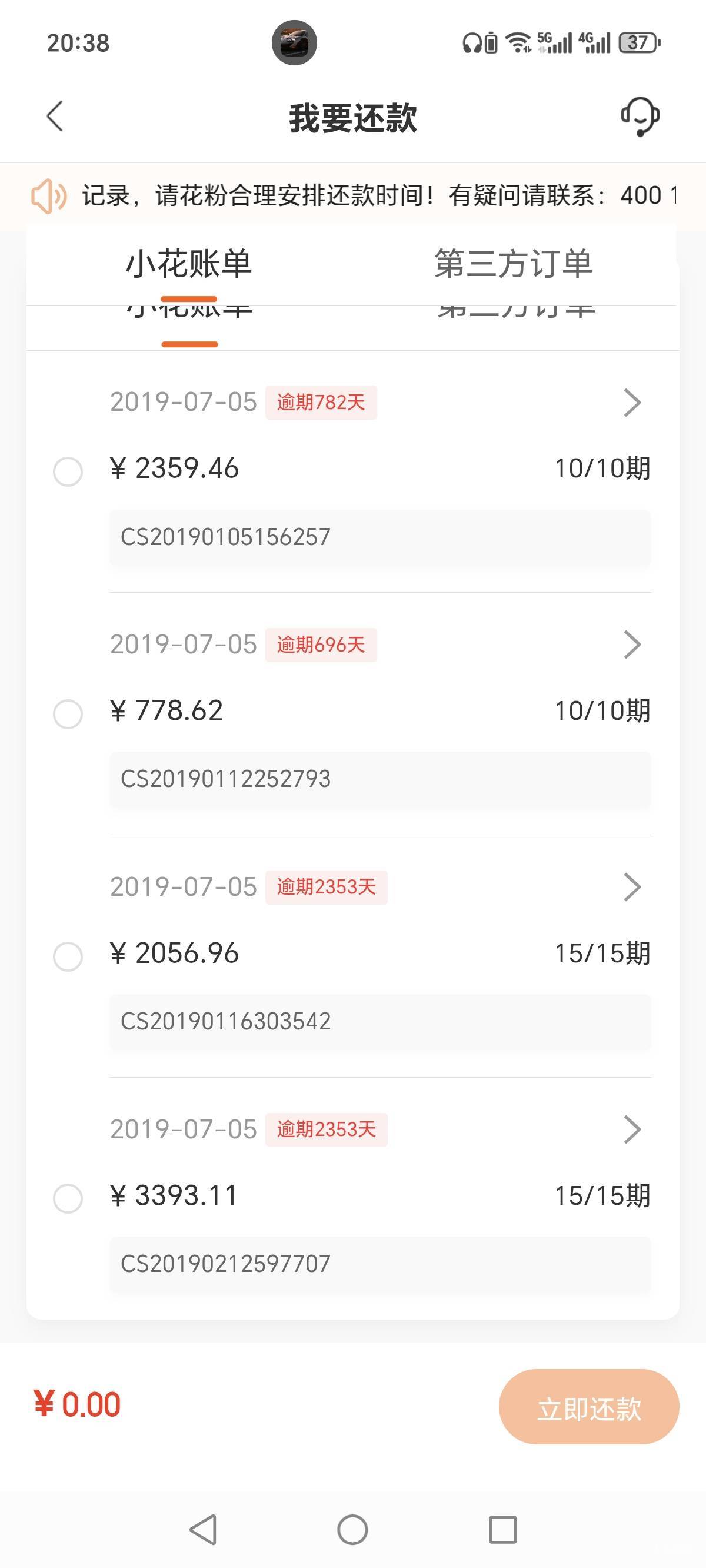Tap the 立即还款 button

[588, 1407]
